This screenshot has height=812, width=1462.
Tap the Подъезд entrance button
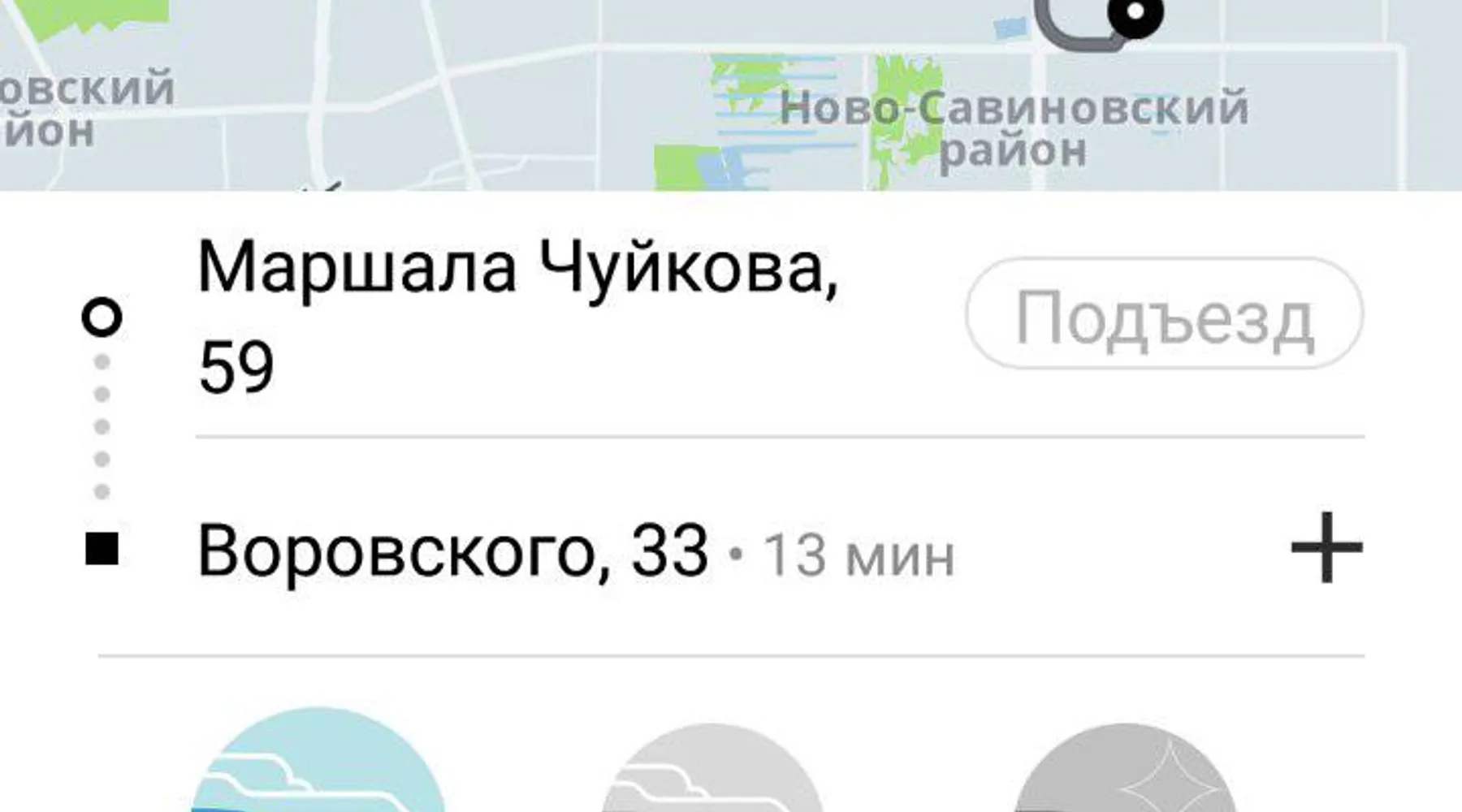click(x=1164, y=314)
